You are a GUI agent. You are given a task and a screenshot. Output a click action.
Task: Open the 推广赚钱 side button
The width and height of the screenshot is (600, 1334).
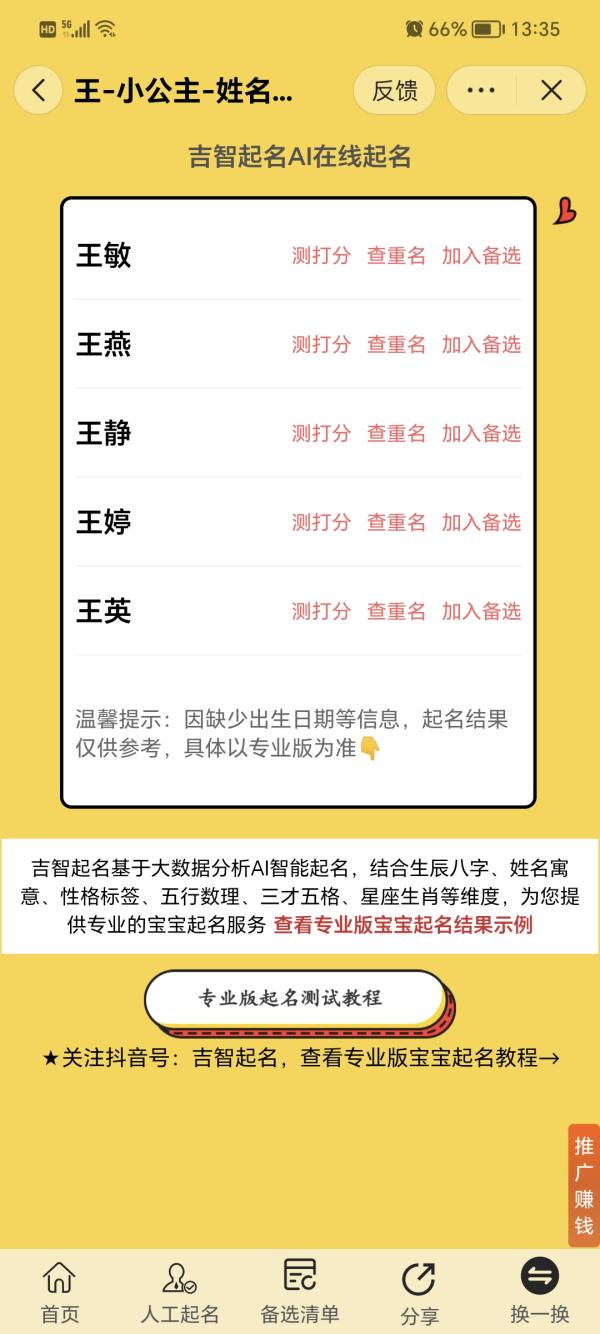[x=584, y=1185]
